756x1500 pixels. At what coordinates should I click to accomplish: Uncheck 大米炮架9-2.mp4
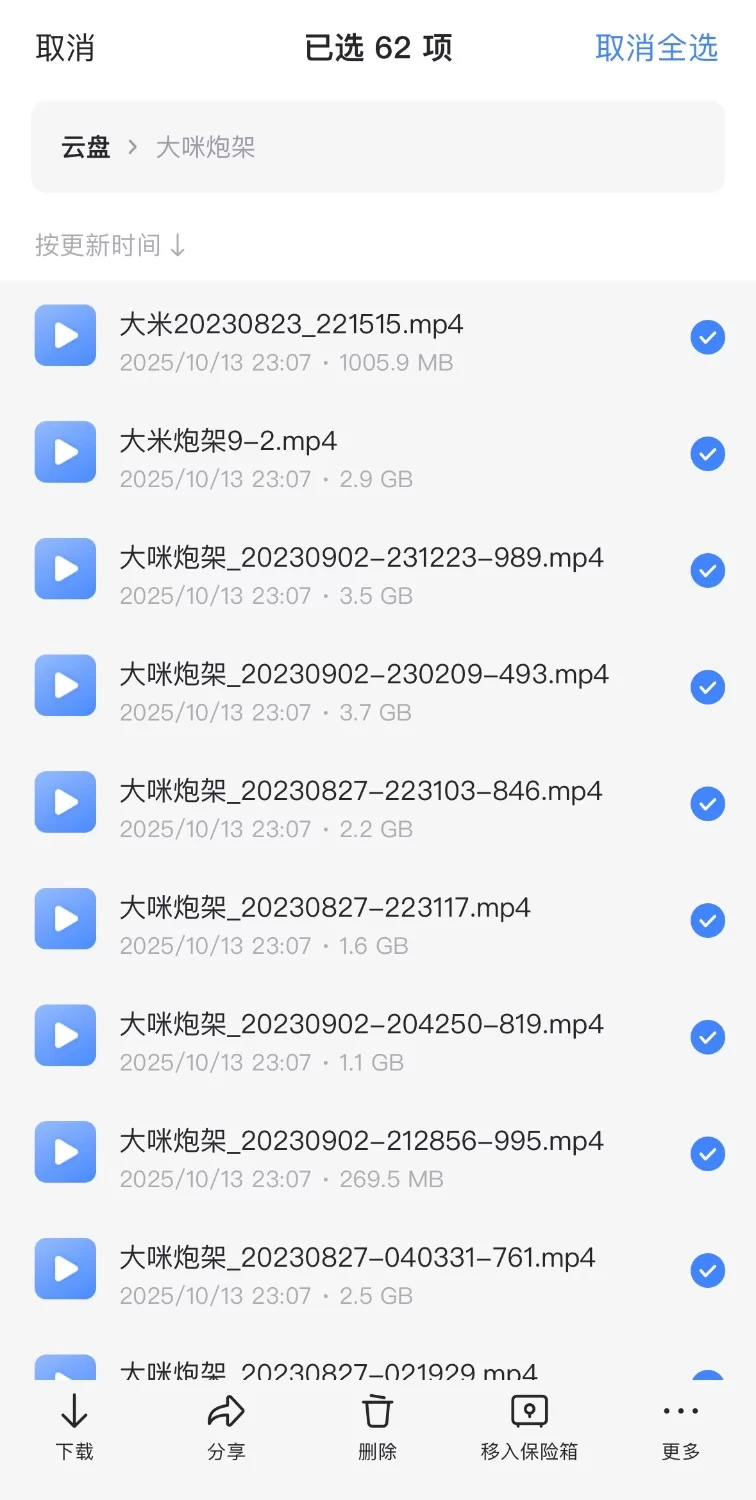[707, 455]
